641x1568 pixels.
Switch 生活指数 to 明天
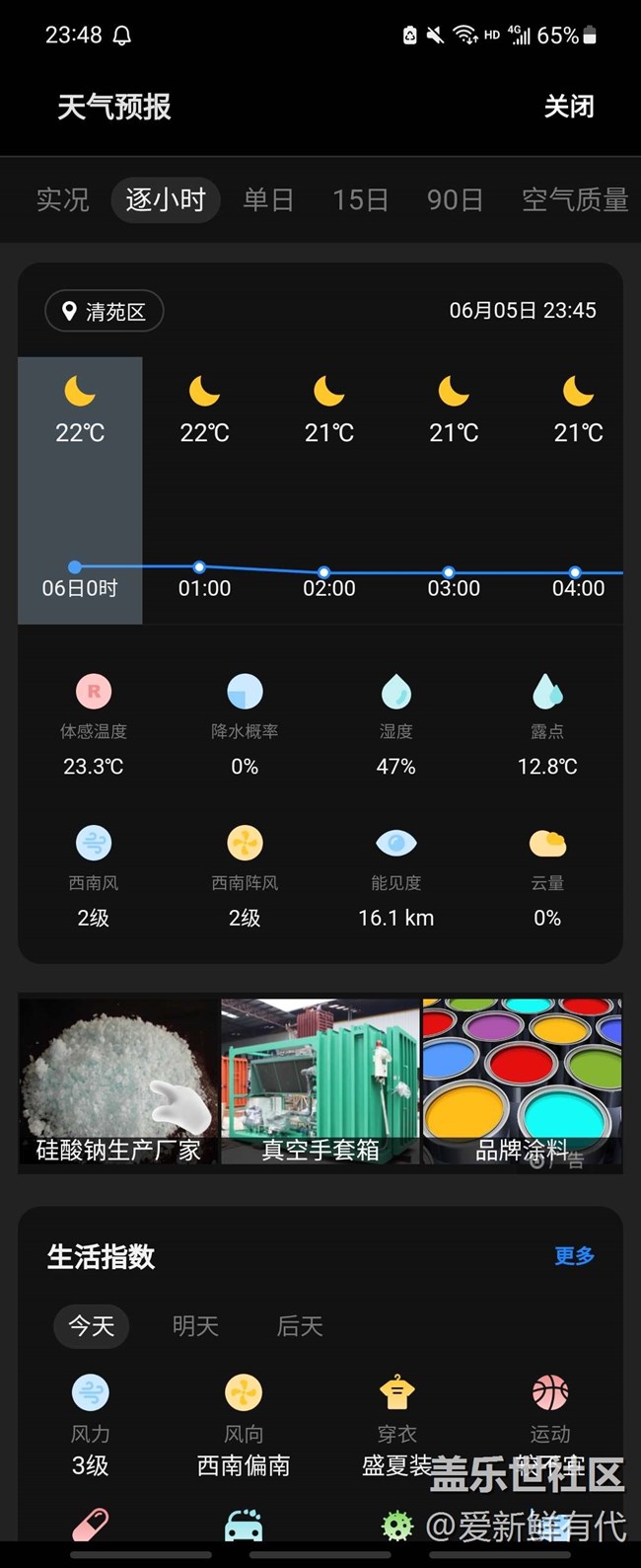click(195, 1326)
